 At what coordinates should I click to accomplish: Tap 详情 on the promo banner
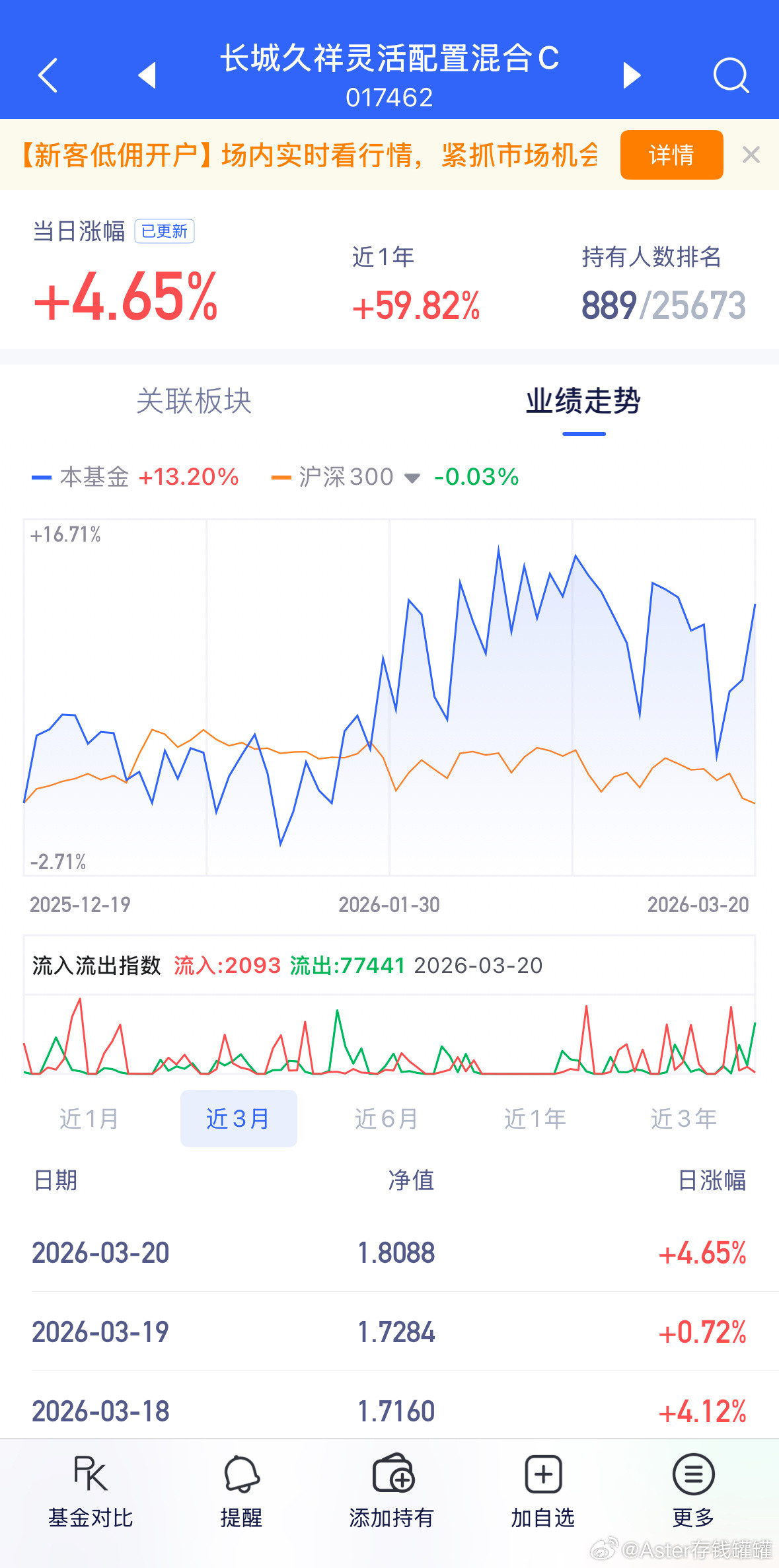(671, 155)
